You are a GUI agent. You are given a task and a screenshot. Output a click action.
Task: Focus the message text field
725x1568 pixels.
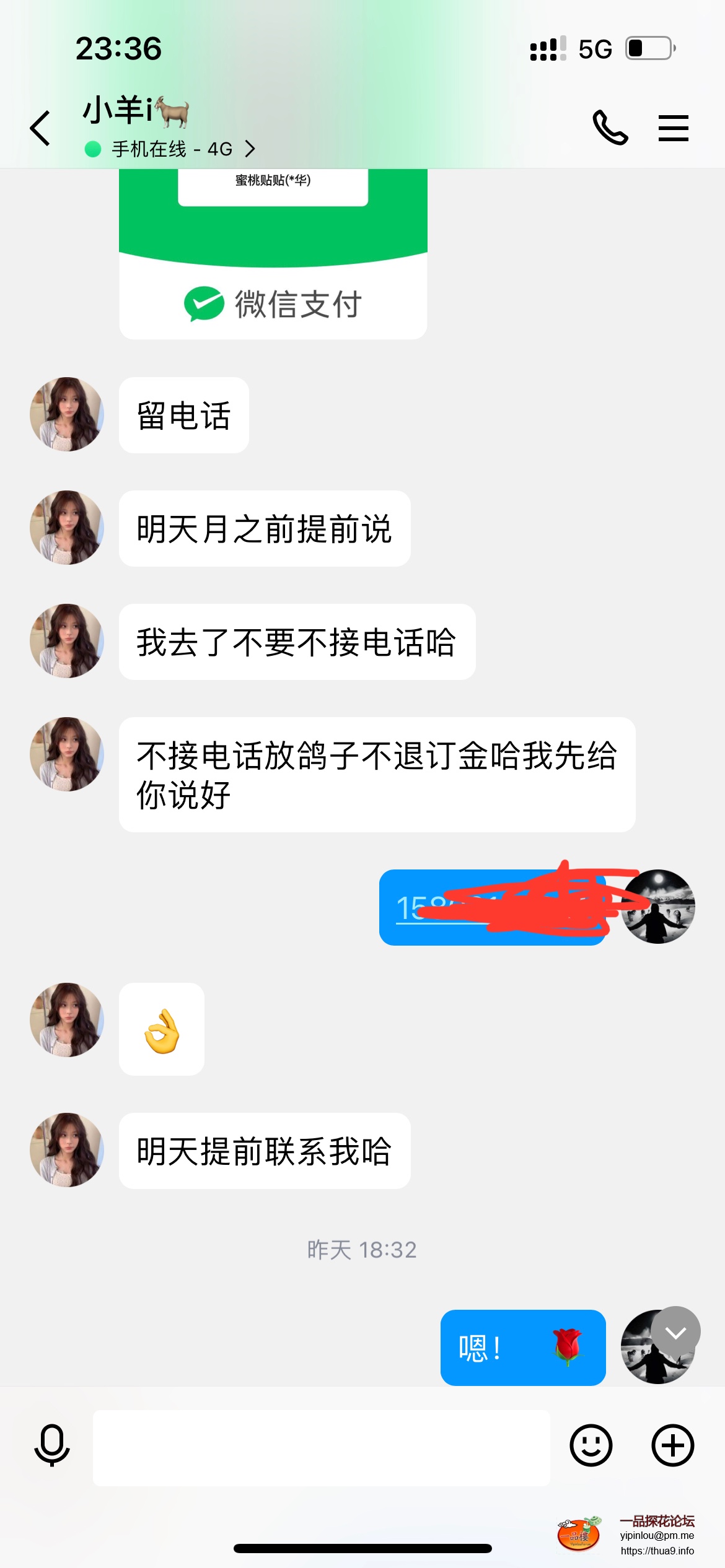pyautogui.click(x=321, y=1448)
